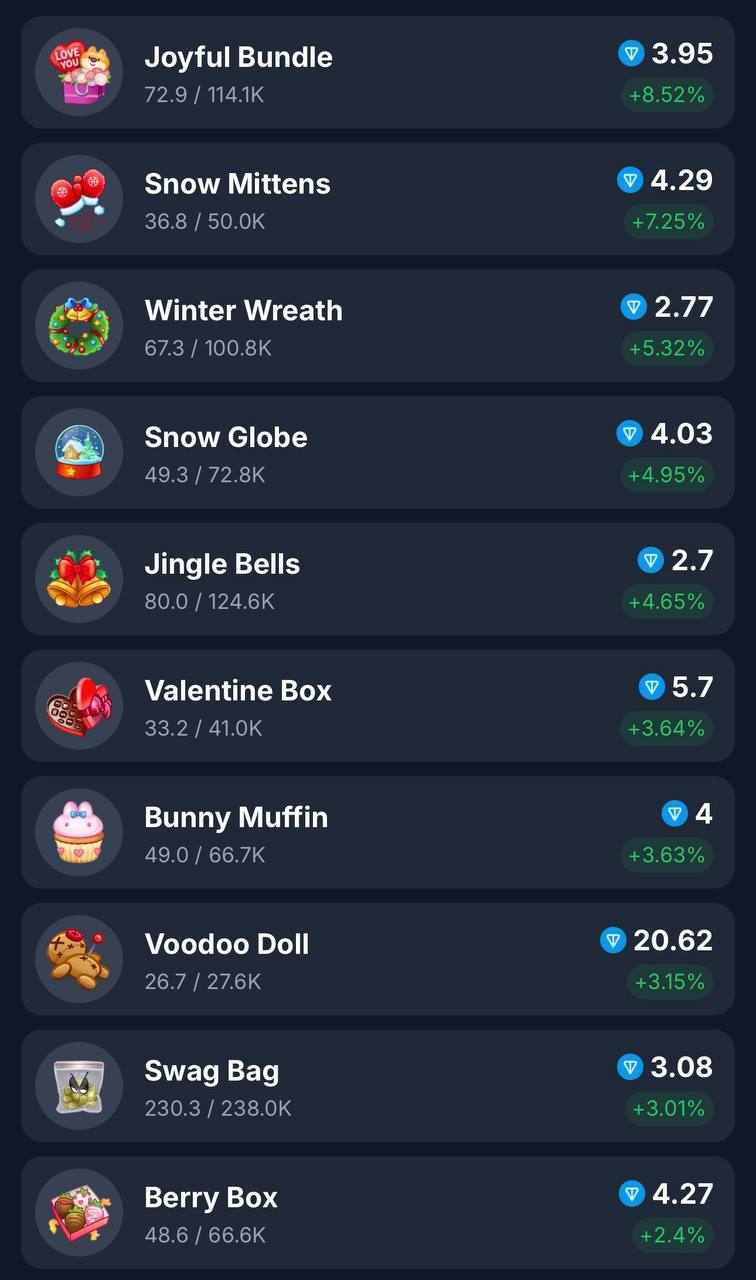
Task: Tap the Jingle Bells row
Action: click(378, 580)
